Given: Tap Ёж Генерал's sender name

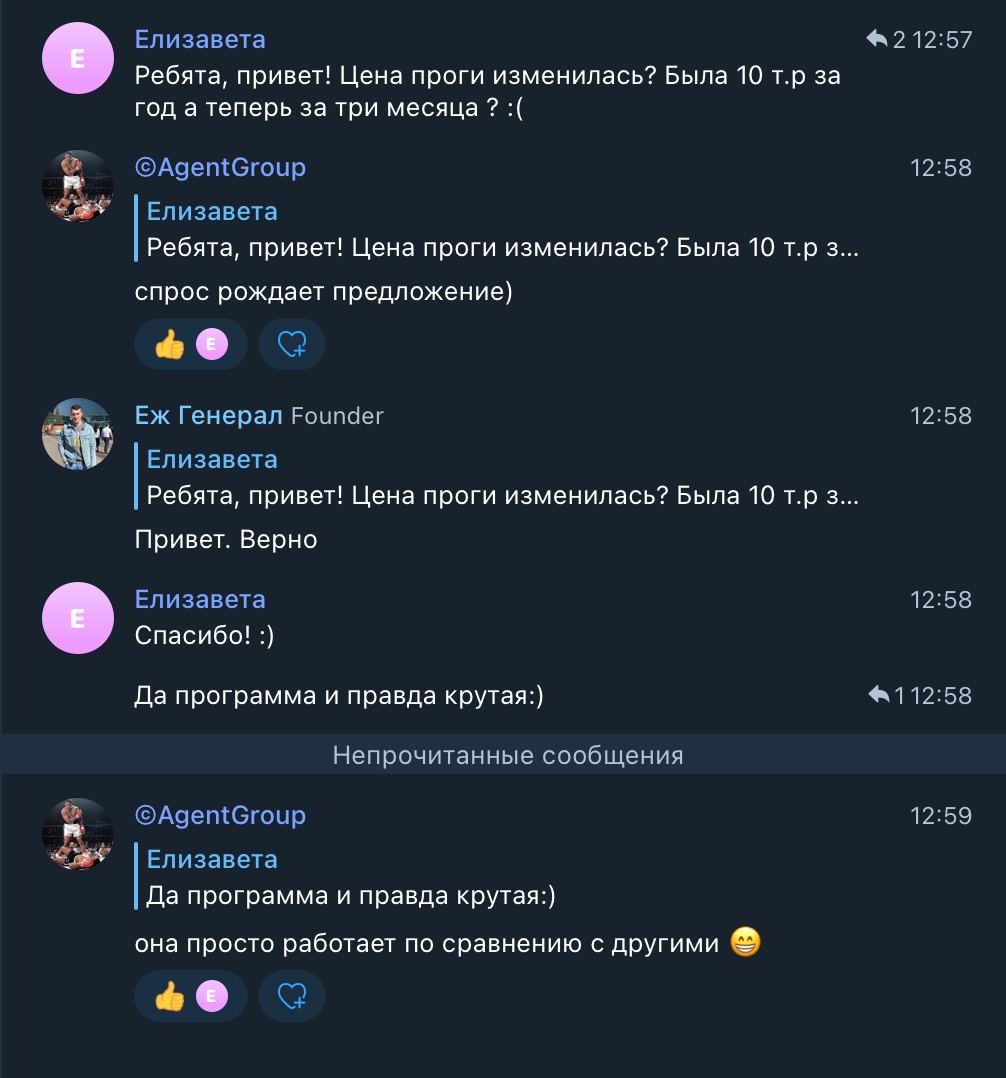Looking at the screenshot, I should [x=208, y=415].
